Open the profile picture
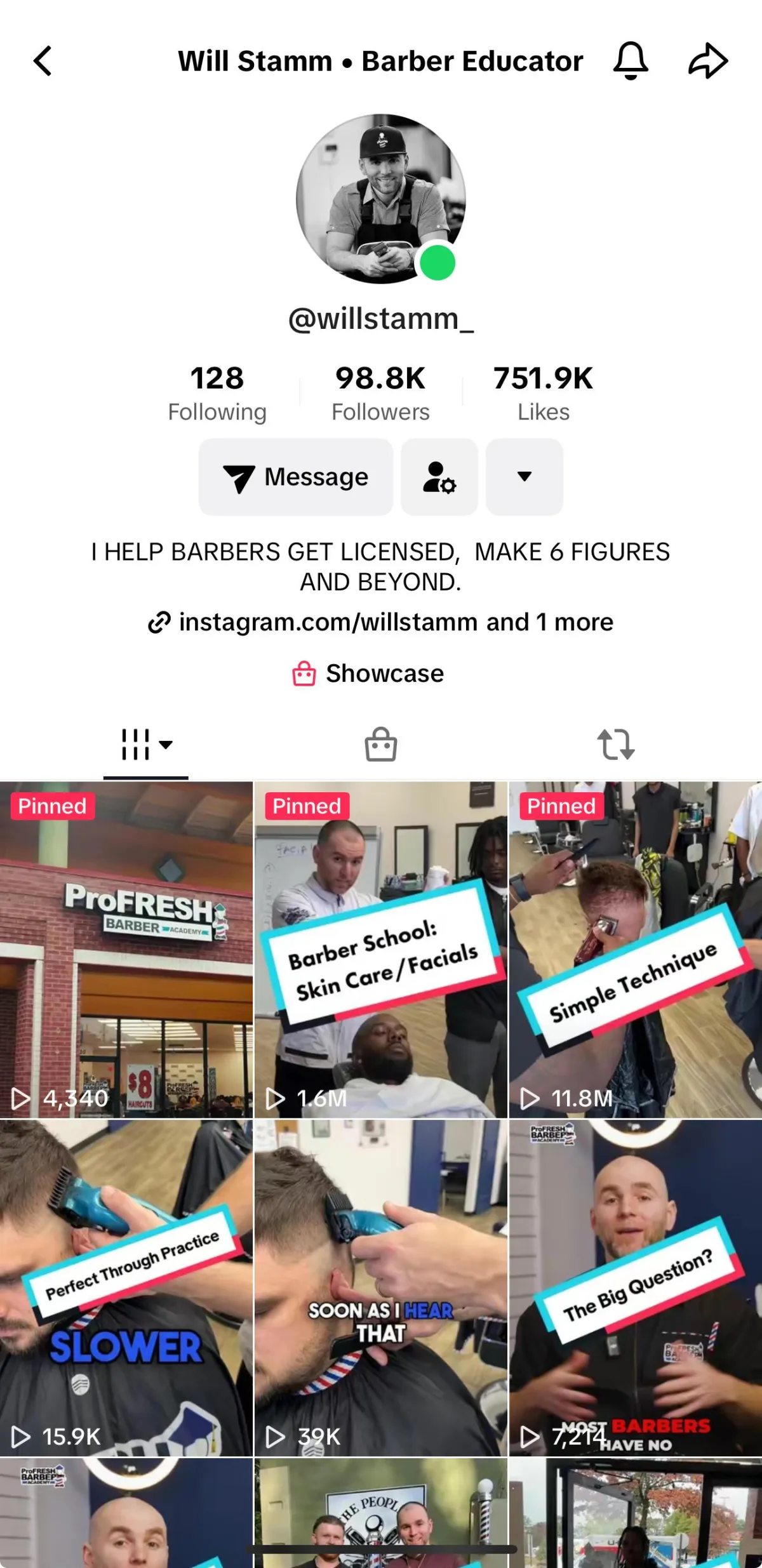Screen dimensions: 762x1568 [x=380, y=199]
